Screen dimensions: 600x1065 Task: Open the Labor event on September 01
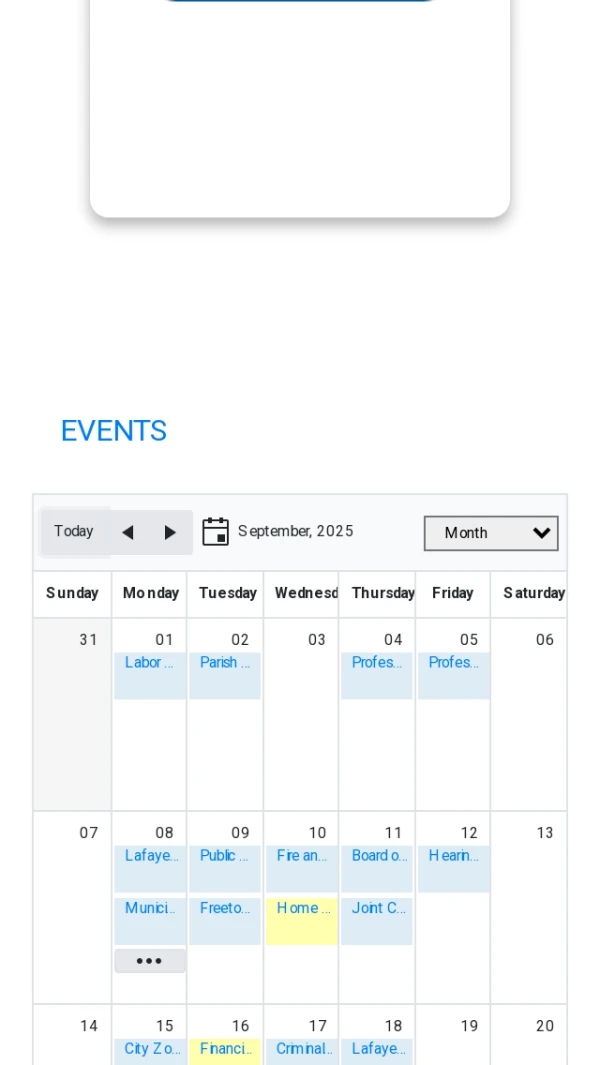(150, 674)
